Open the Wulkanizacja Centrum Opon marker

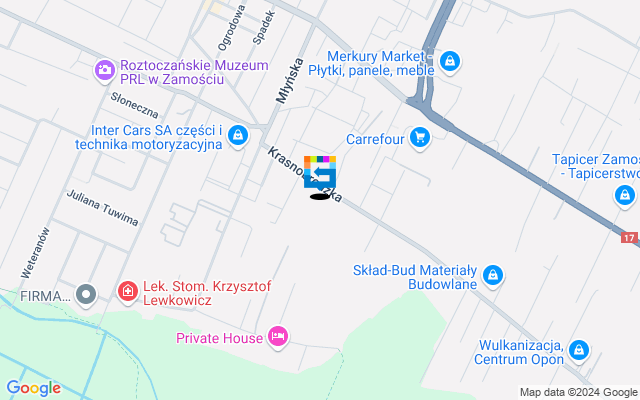(580, 350)
